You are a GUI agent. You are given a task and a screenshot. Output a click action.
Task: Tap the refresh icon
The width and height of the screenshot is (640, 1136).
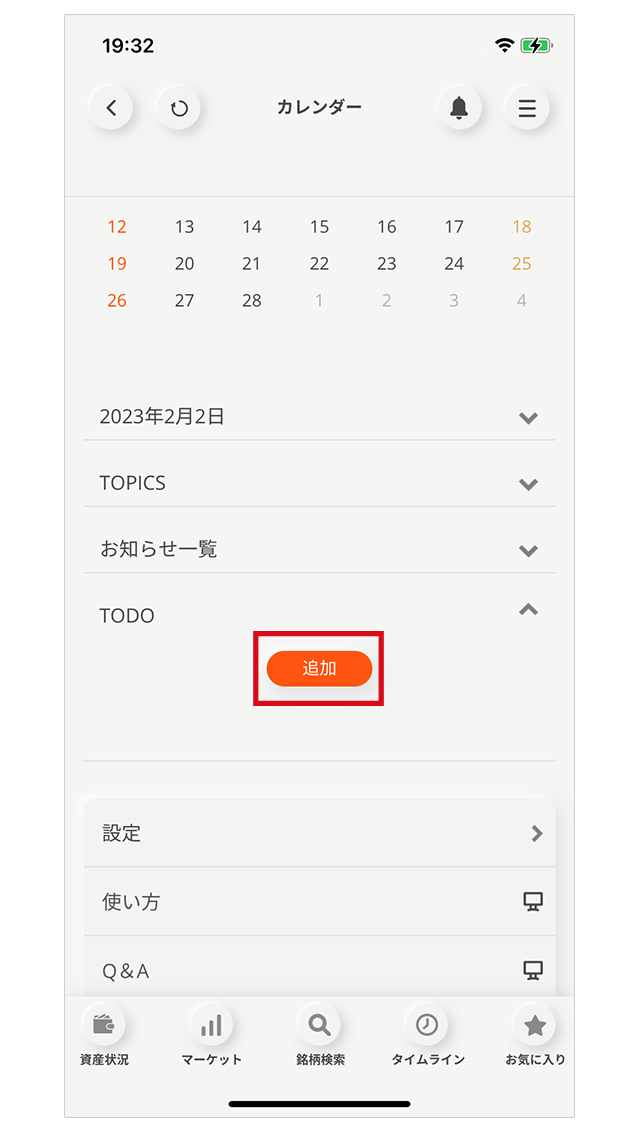(x=178, y=108)
